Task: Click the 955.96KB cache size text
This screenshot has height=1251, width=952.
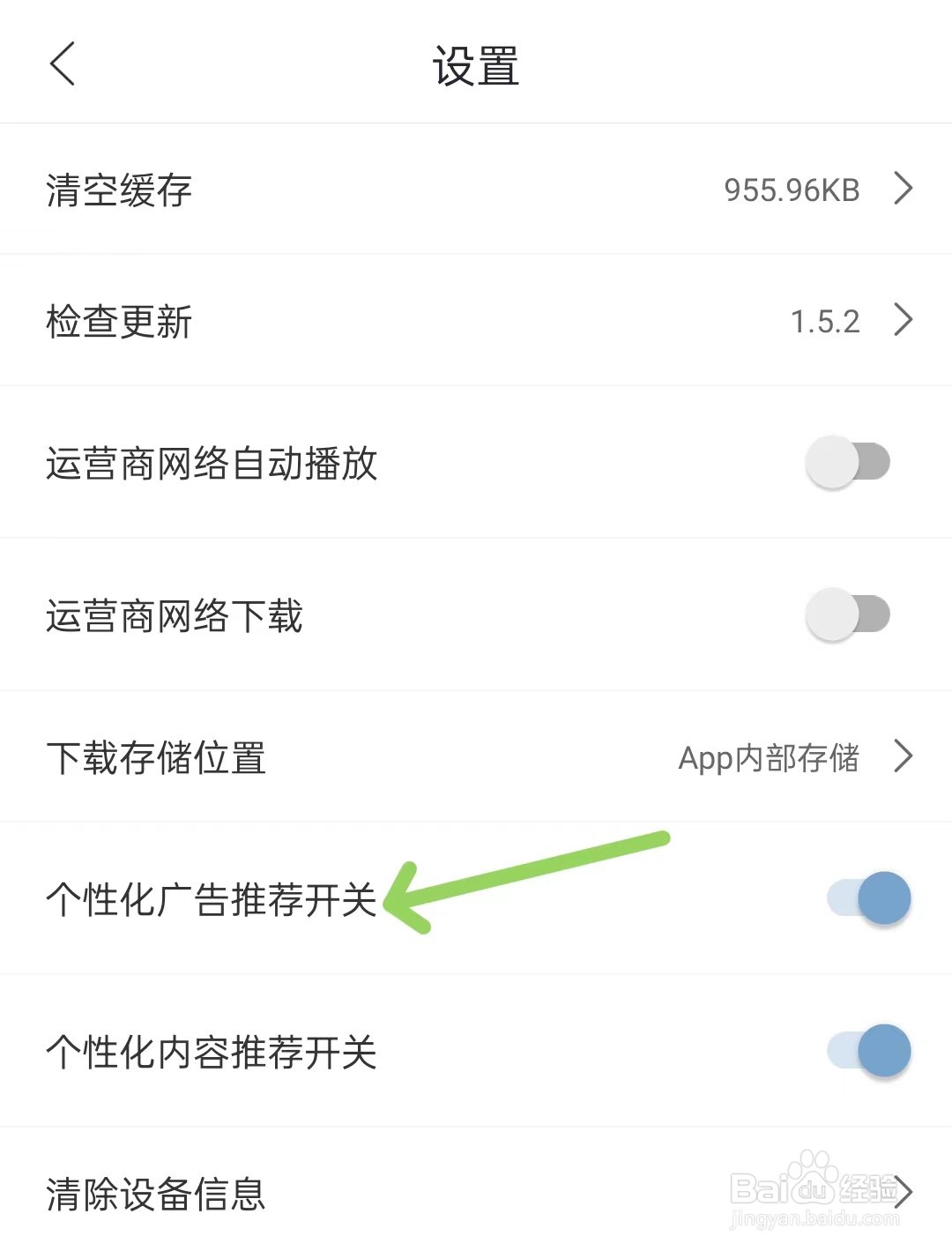Action: coord(792,187)
